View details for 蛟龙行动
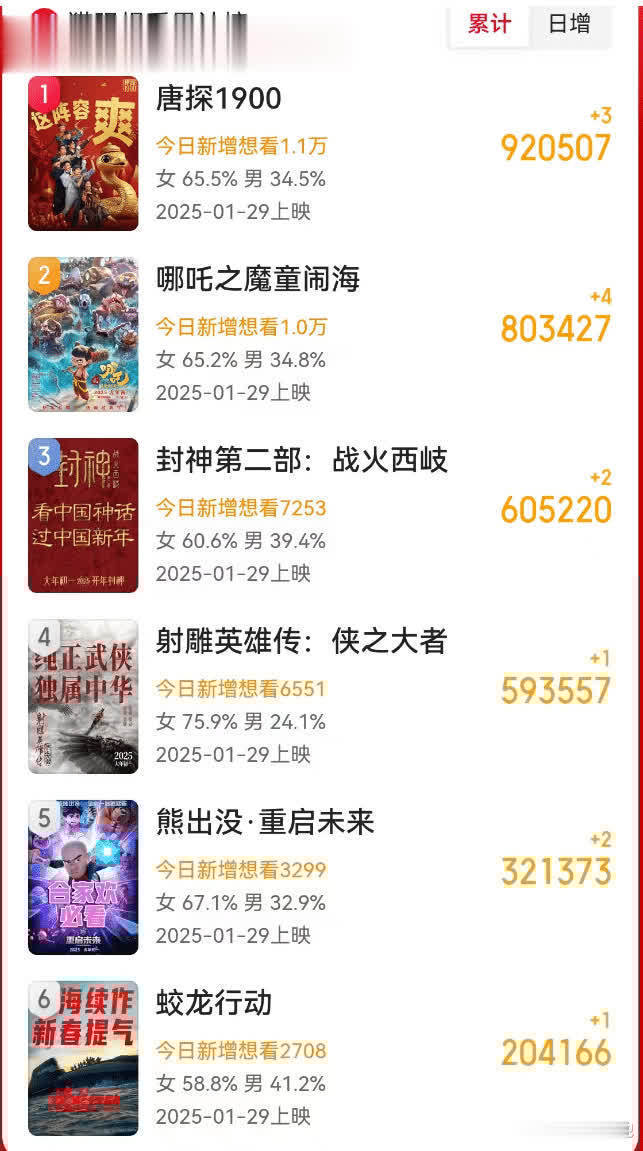643x1151 pixels. point(214,1003)
